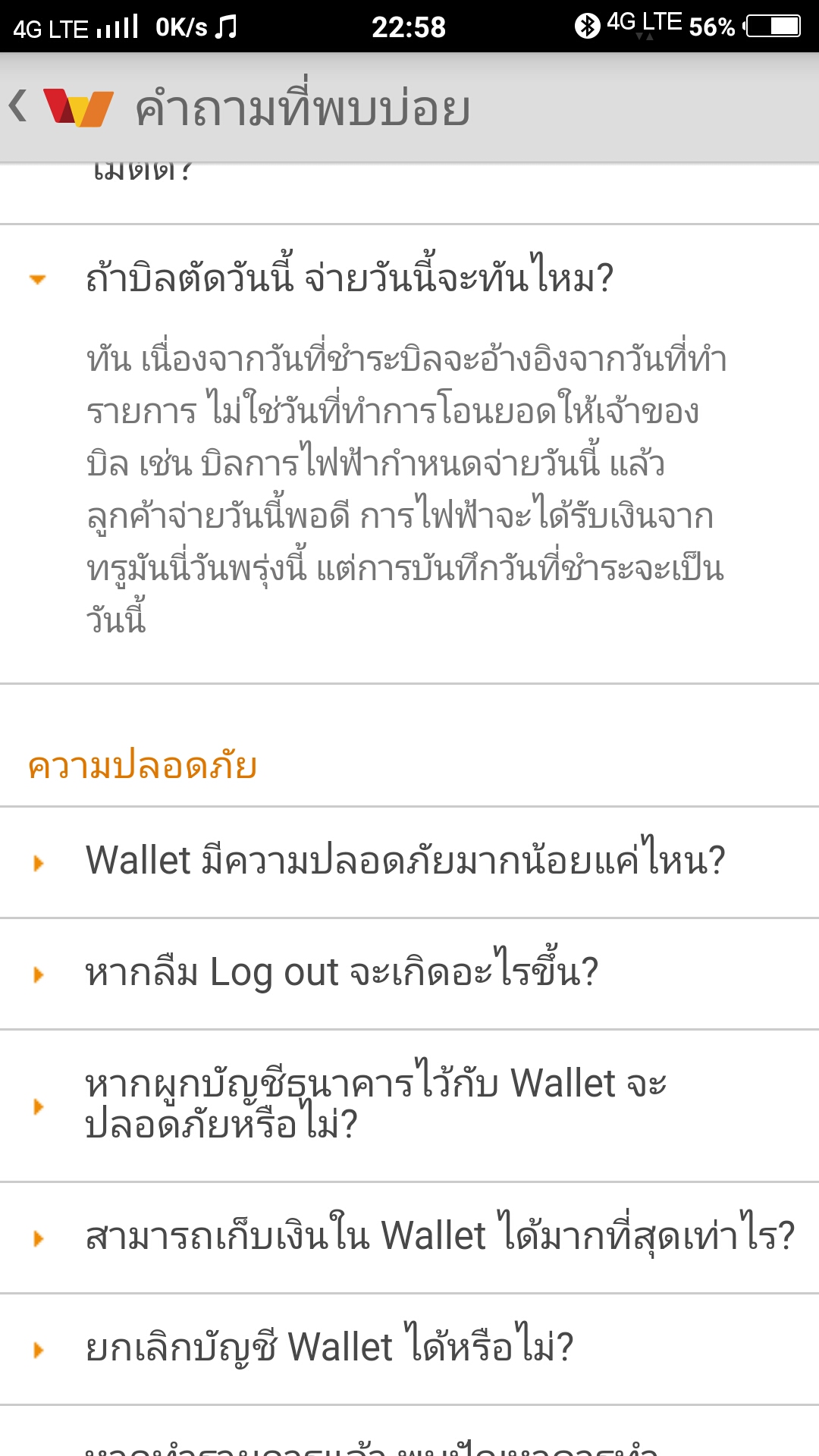The image size is (819, 1456).
Task: Expand 'หากลืม Log out จะเกิดอะไรขึ้น?'
Action: coord(409,974)
